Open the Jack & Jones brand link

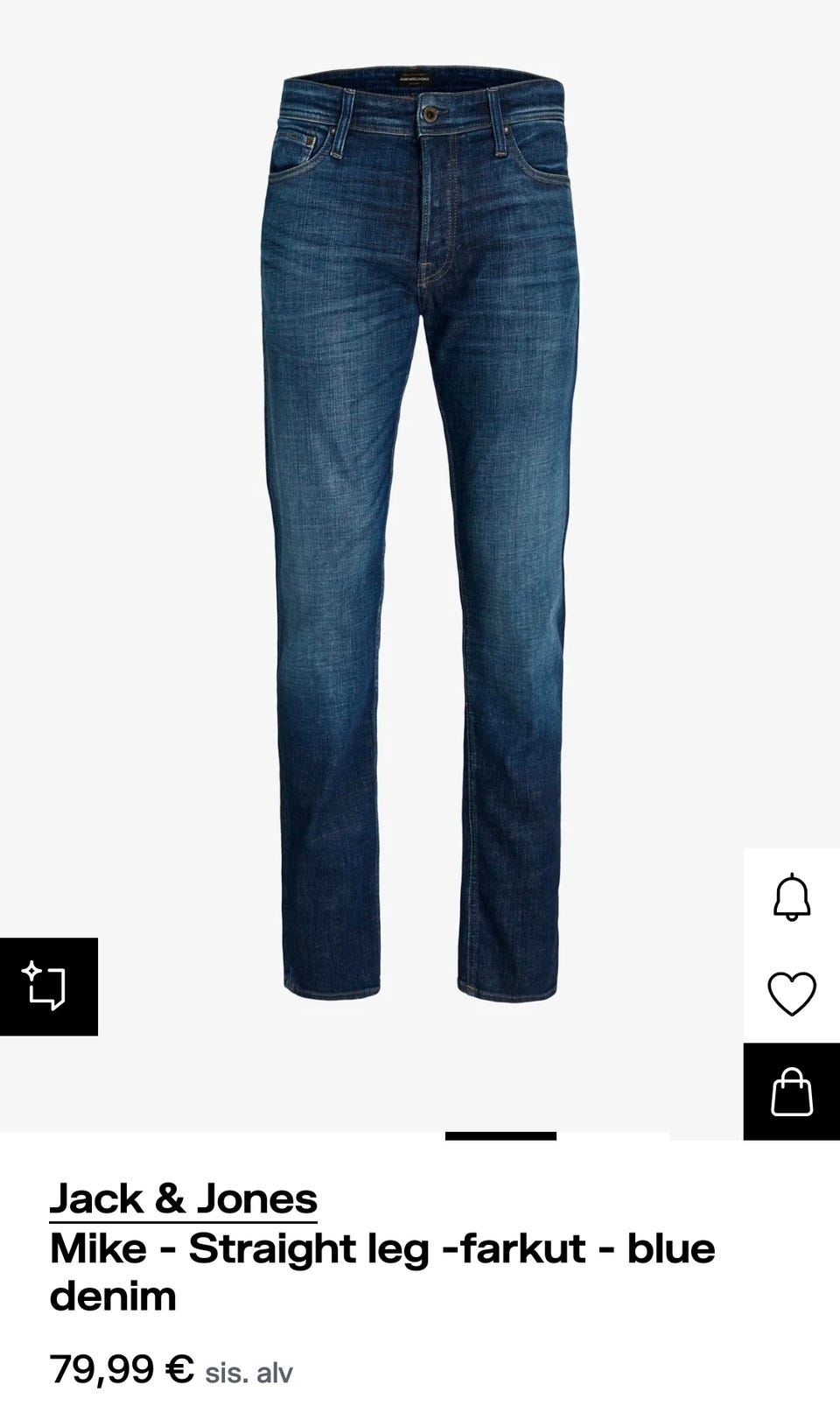[x=183, y=1199]
